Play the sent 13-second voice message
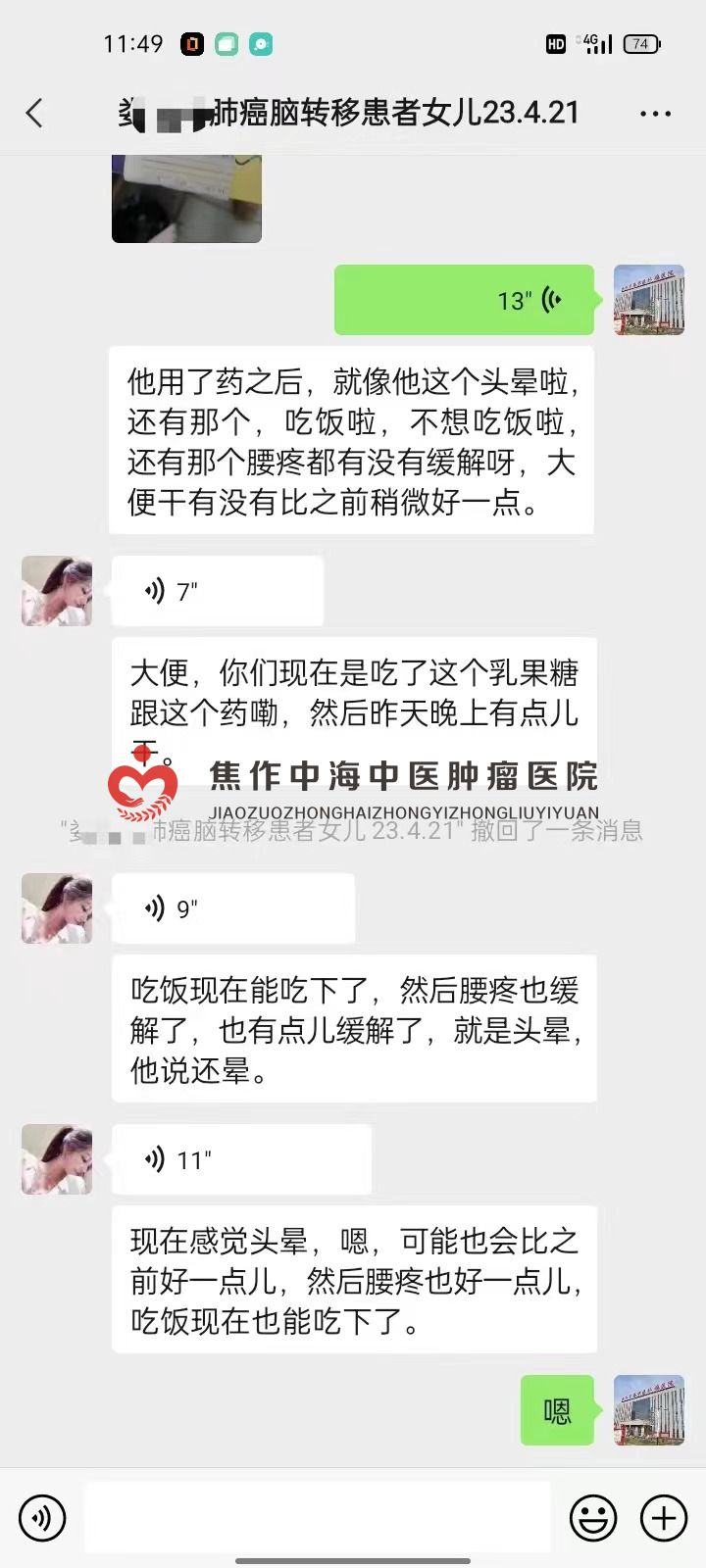 465,300
